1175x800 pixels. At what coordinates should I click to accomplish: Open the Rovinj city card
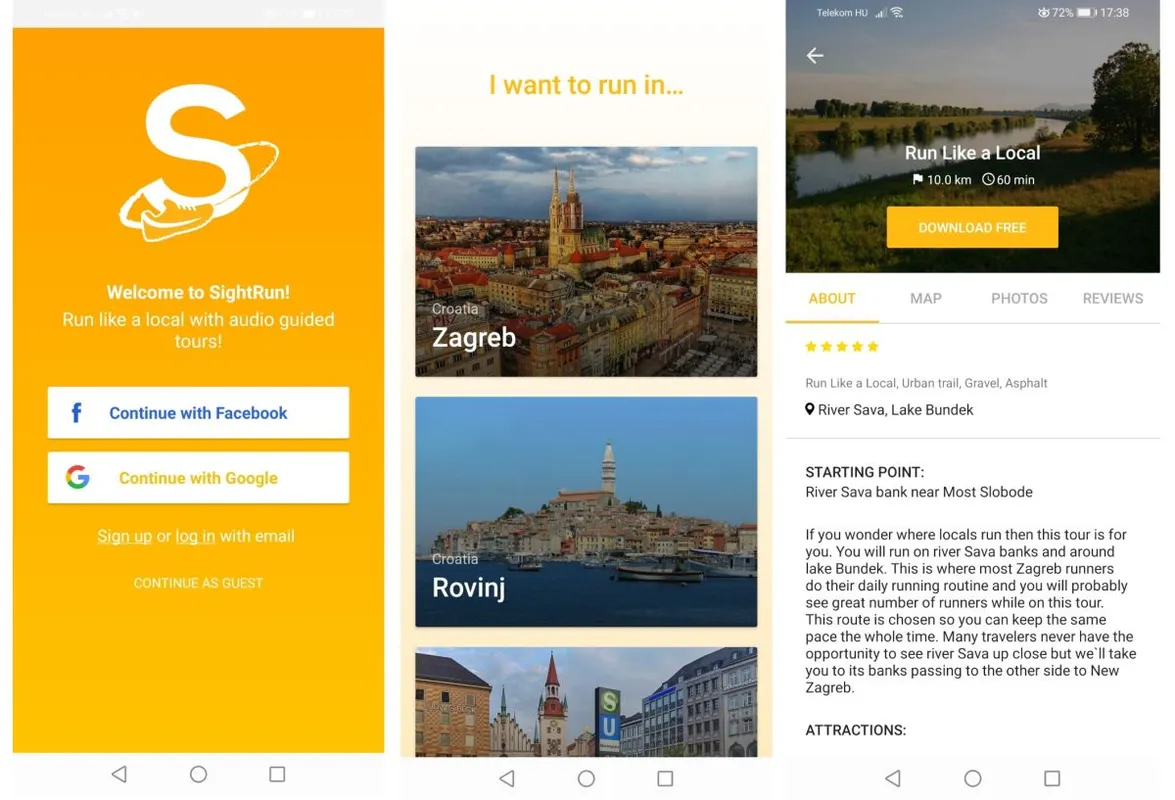[x=586, y=512]
